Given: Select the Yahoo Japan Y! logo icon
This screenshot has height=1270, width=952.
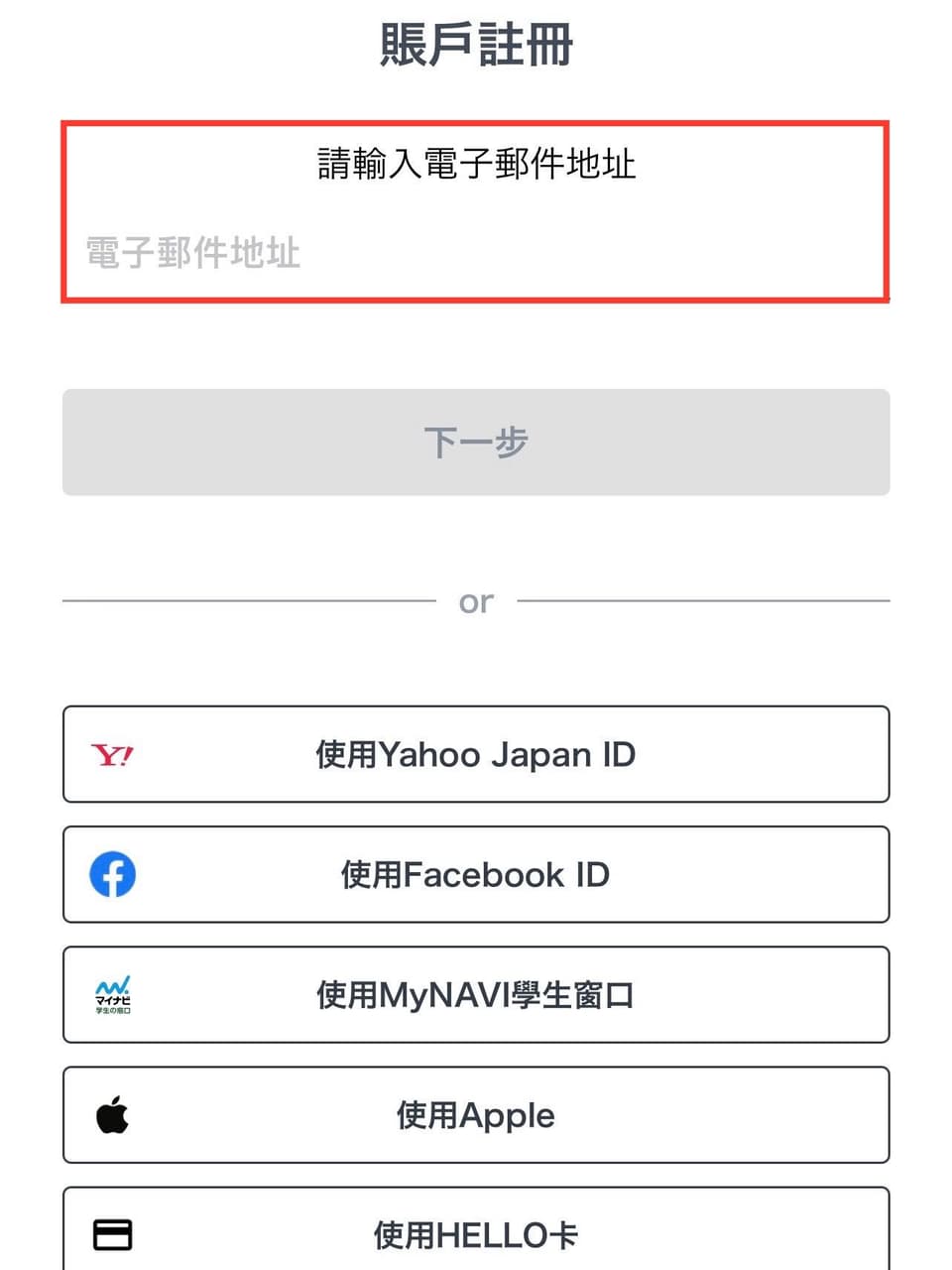Looking at the screenshot, I should [112, 753].
